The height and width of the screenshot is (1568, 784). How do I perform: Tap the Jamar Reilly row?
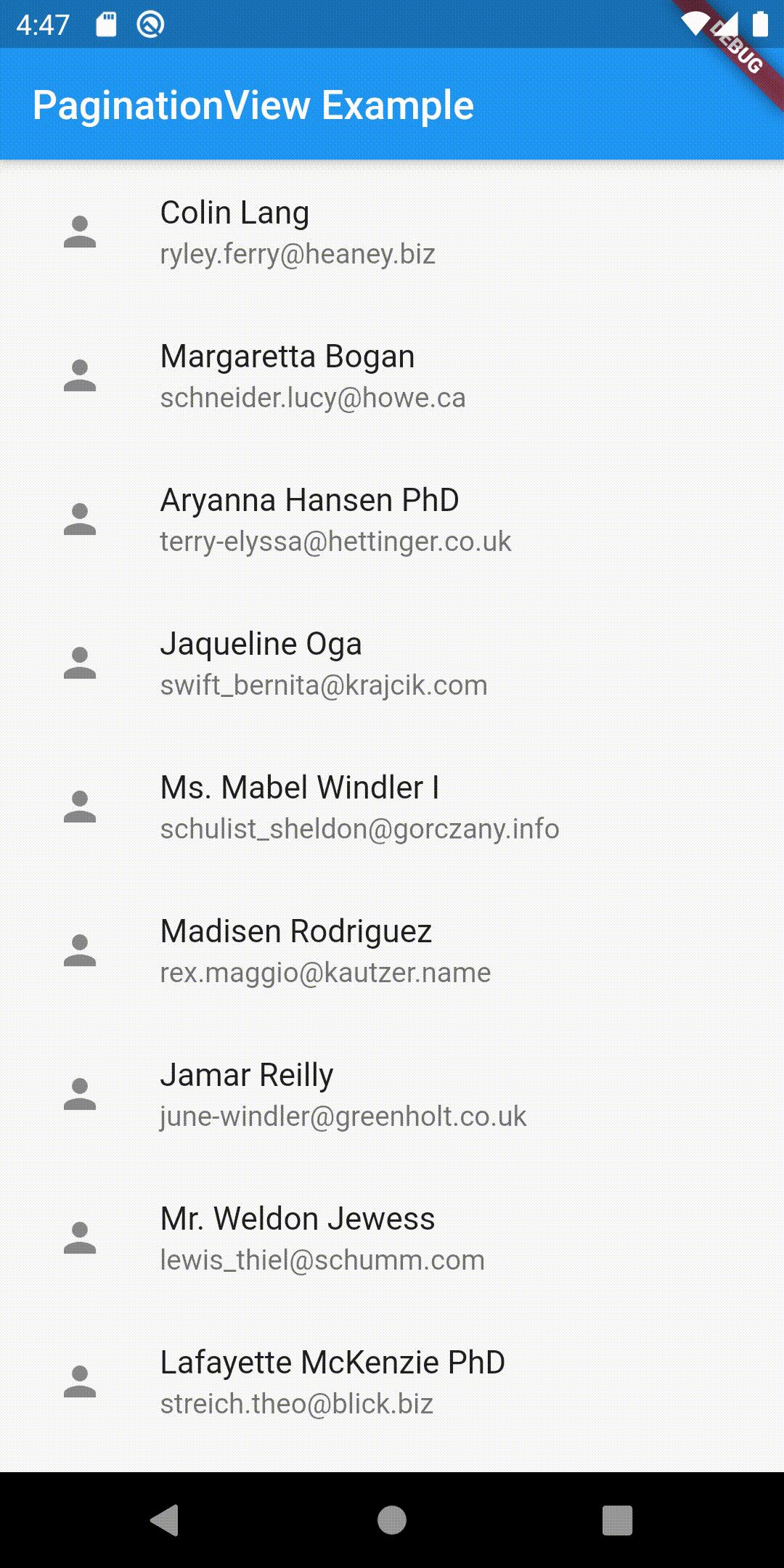[x=392, y=1095]
